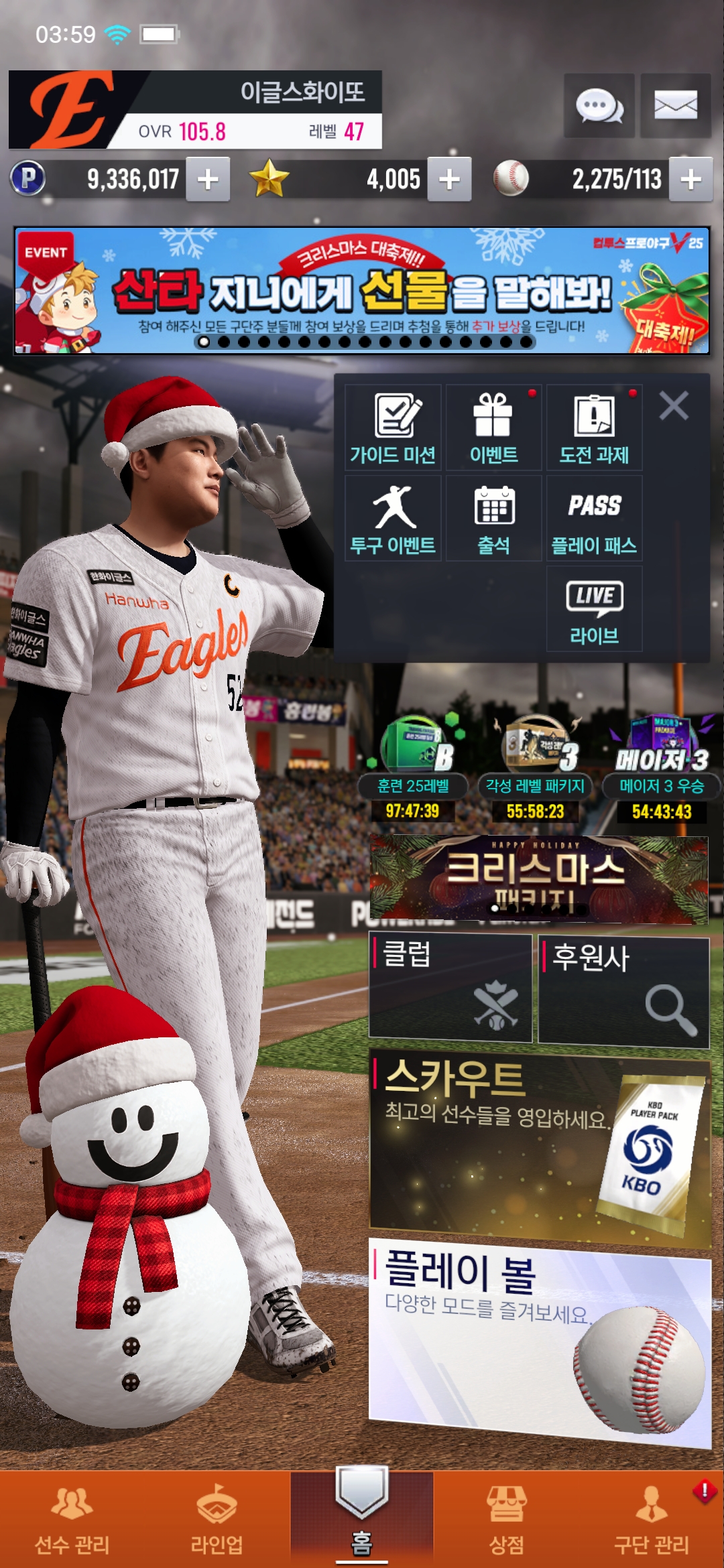
Task: Open the 이벤트 gift menu
Action: (x=493, y=428)
